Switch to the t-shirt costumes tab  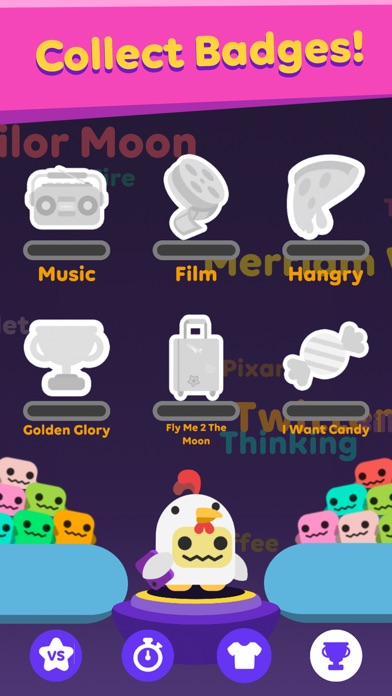point(244,656)
